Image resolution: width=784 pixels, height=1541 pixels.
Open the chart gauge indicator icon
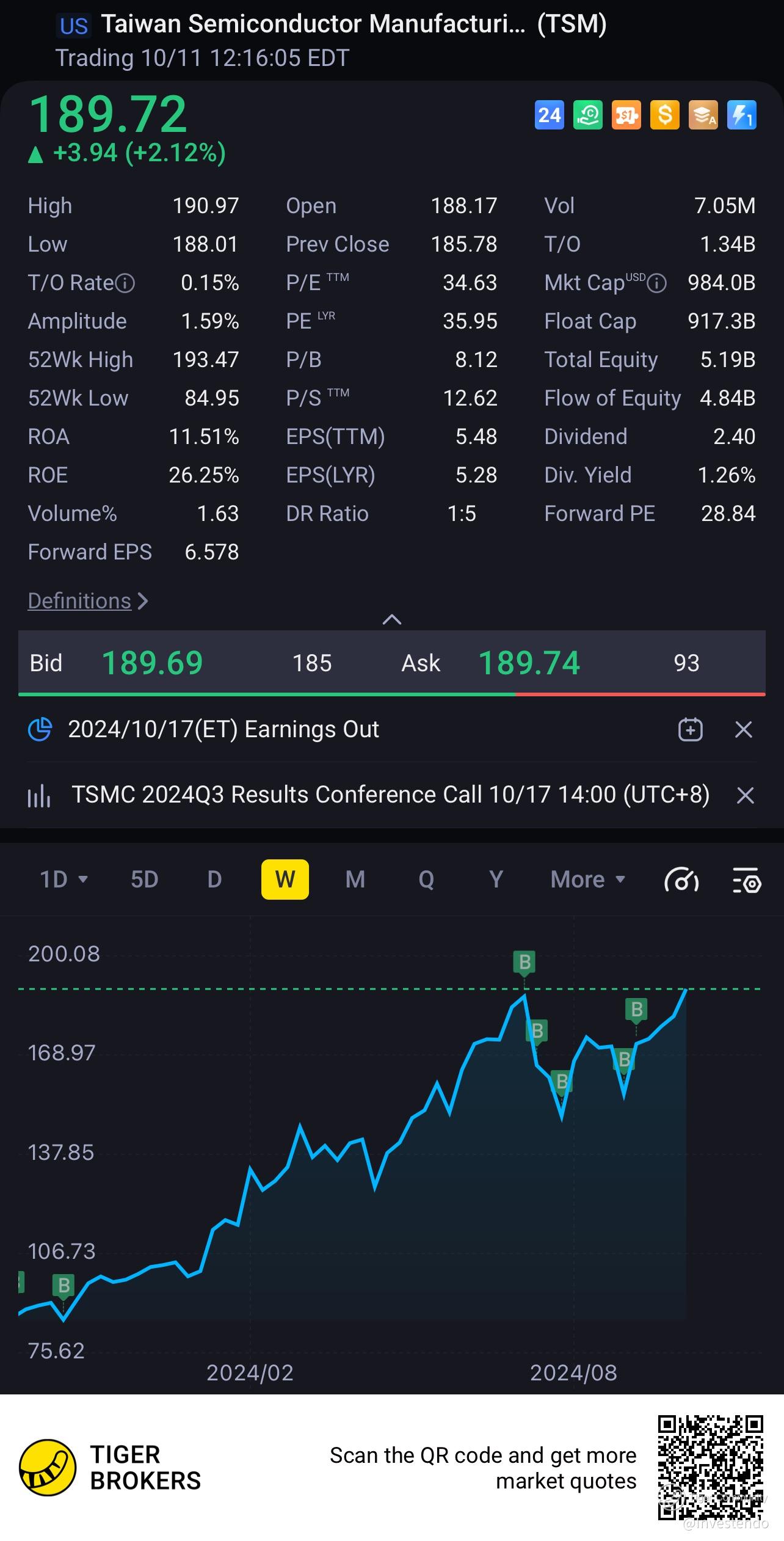point(681,880)
